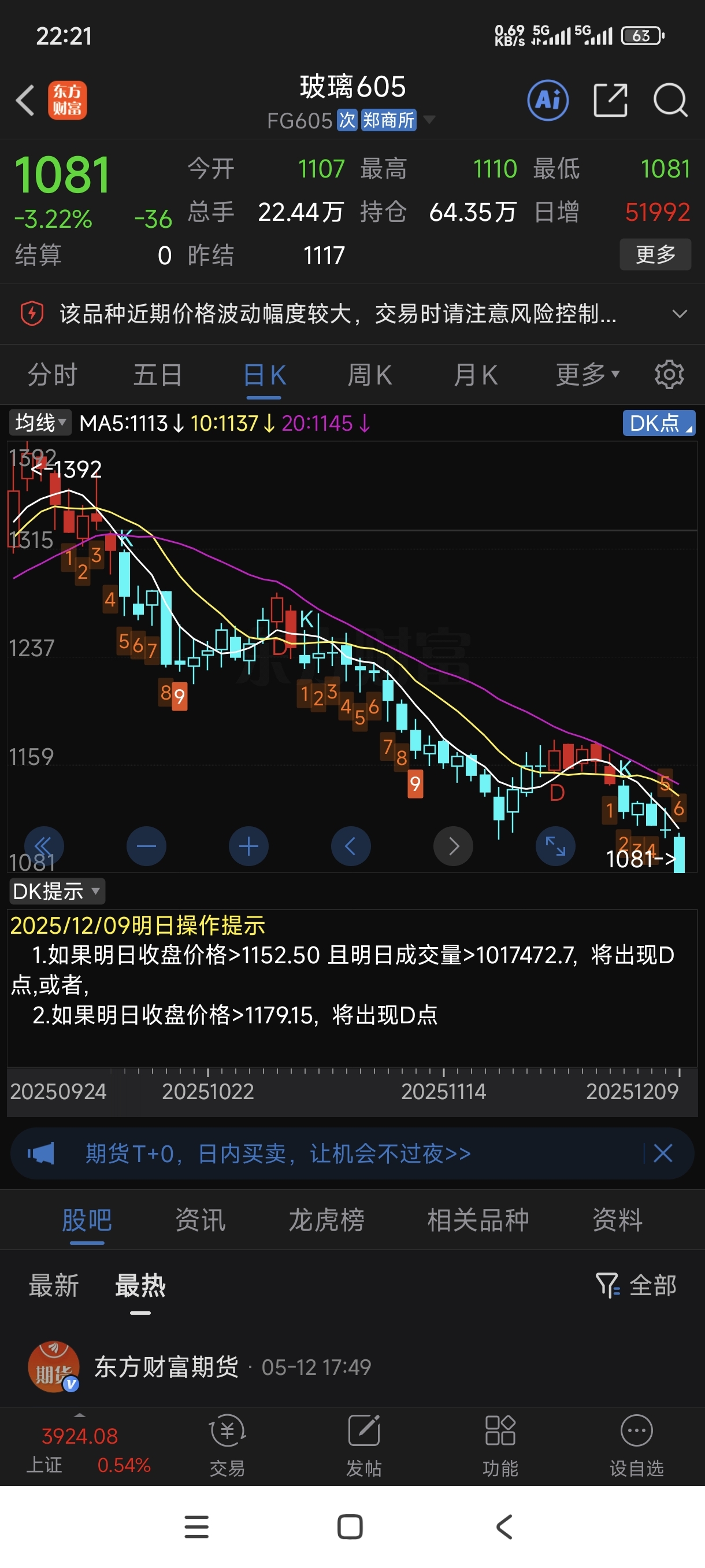Open the search magnifier
Image resolution: width=705 pixels, height=1568 pixels.
click(670, 100)
